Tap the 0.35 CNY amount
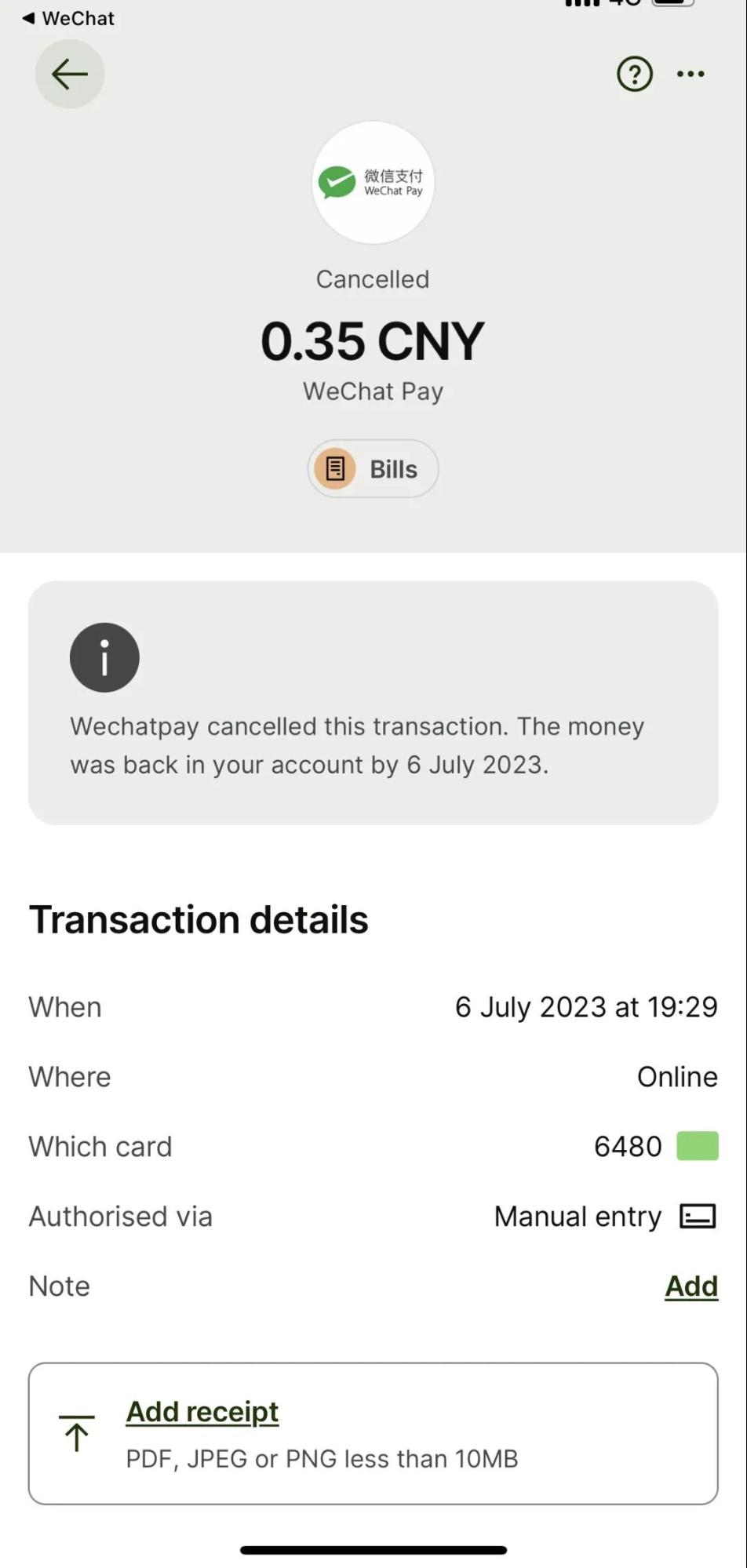The width and height of the screenshot is (747, 1568). click(x=372, y=340)
